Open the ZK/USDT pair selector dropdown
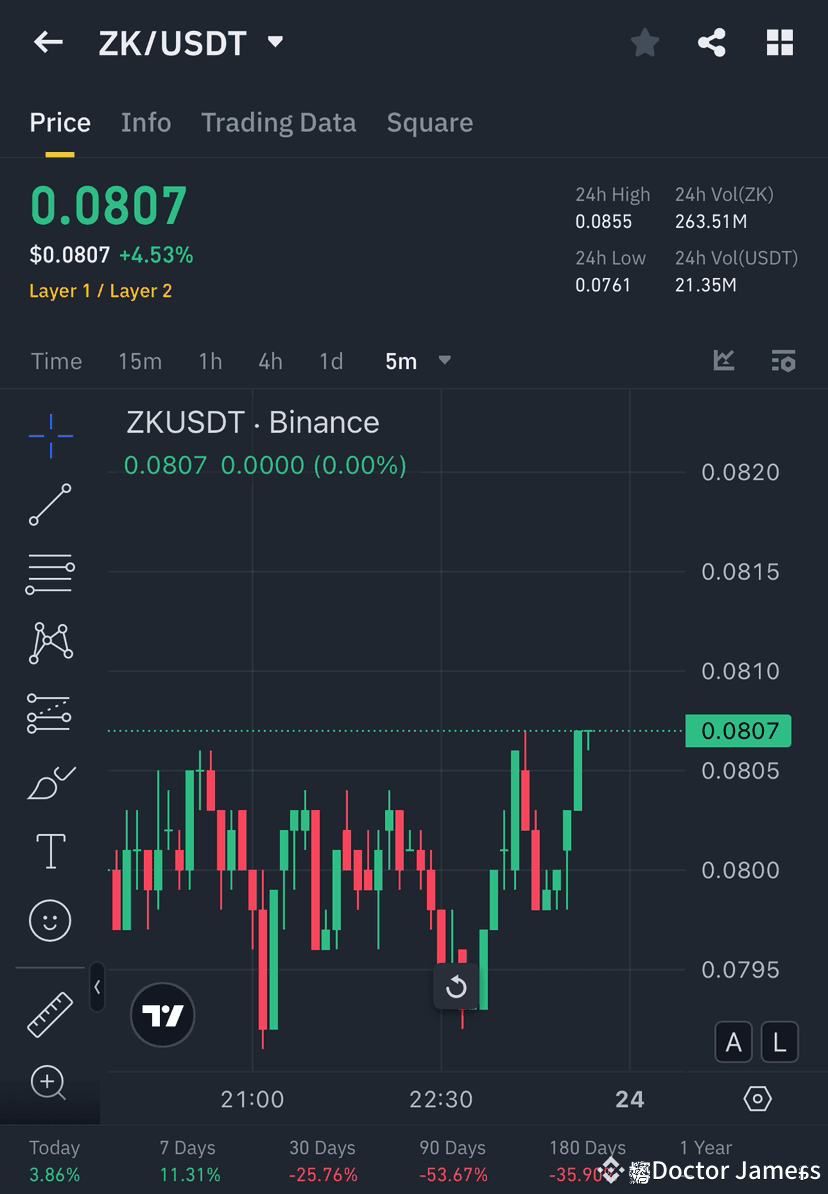Screen dimensions: 828x1194 pos(274,42)
